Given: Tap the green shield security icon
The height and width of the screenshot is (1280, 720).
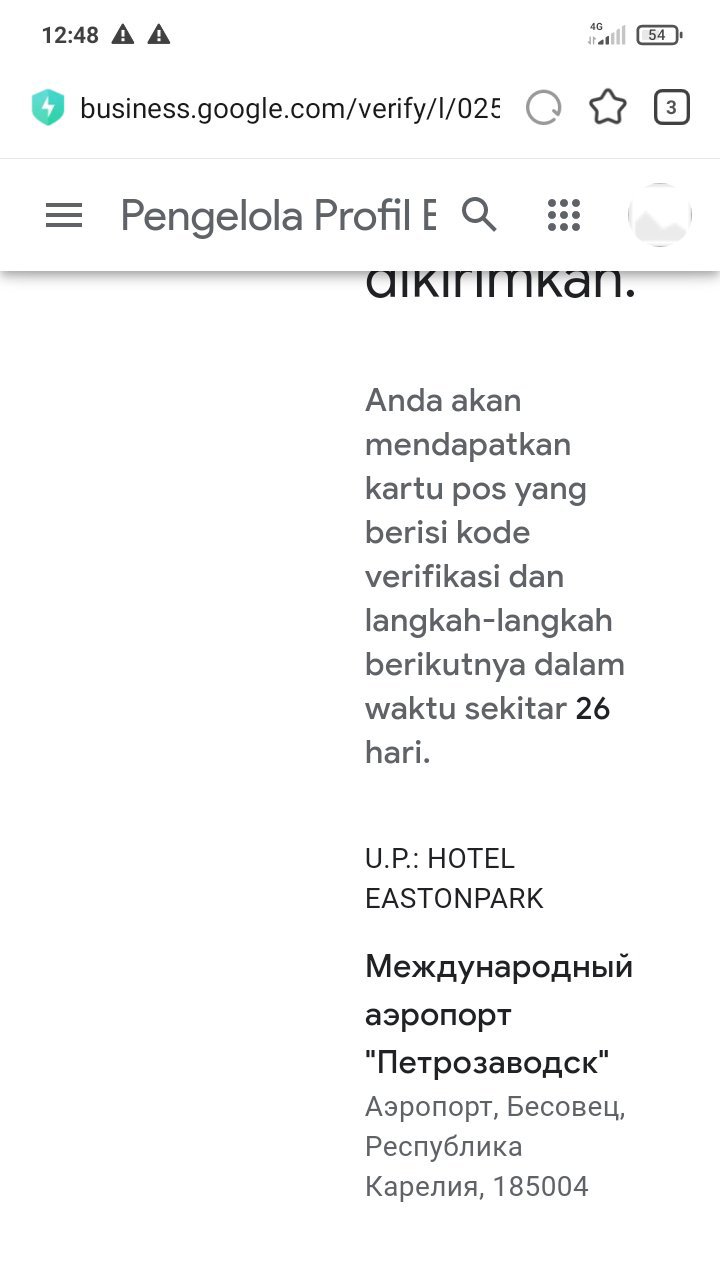Looking at the screenshot, I should pos(47,108).
